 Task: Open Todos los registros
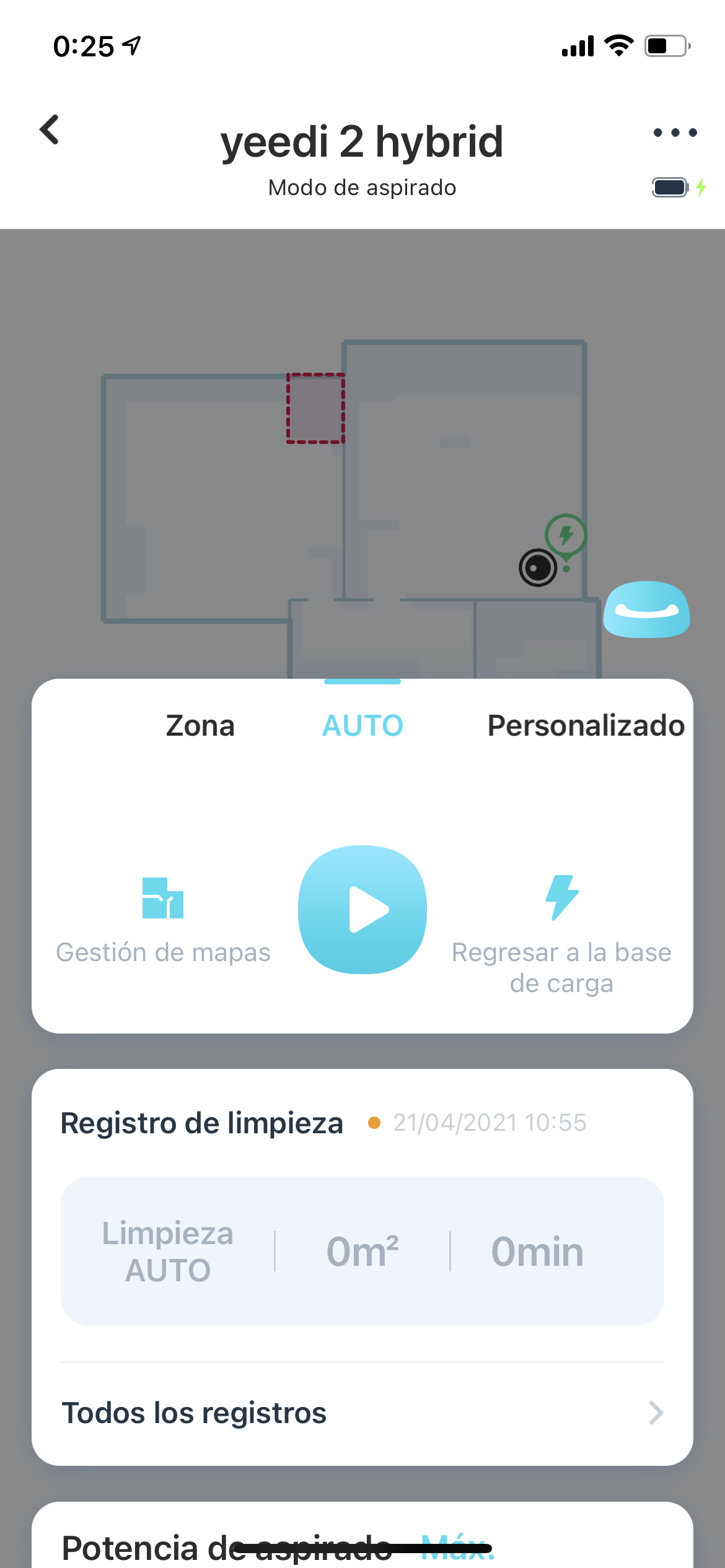[362, 1413]
